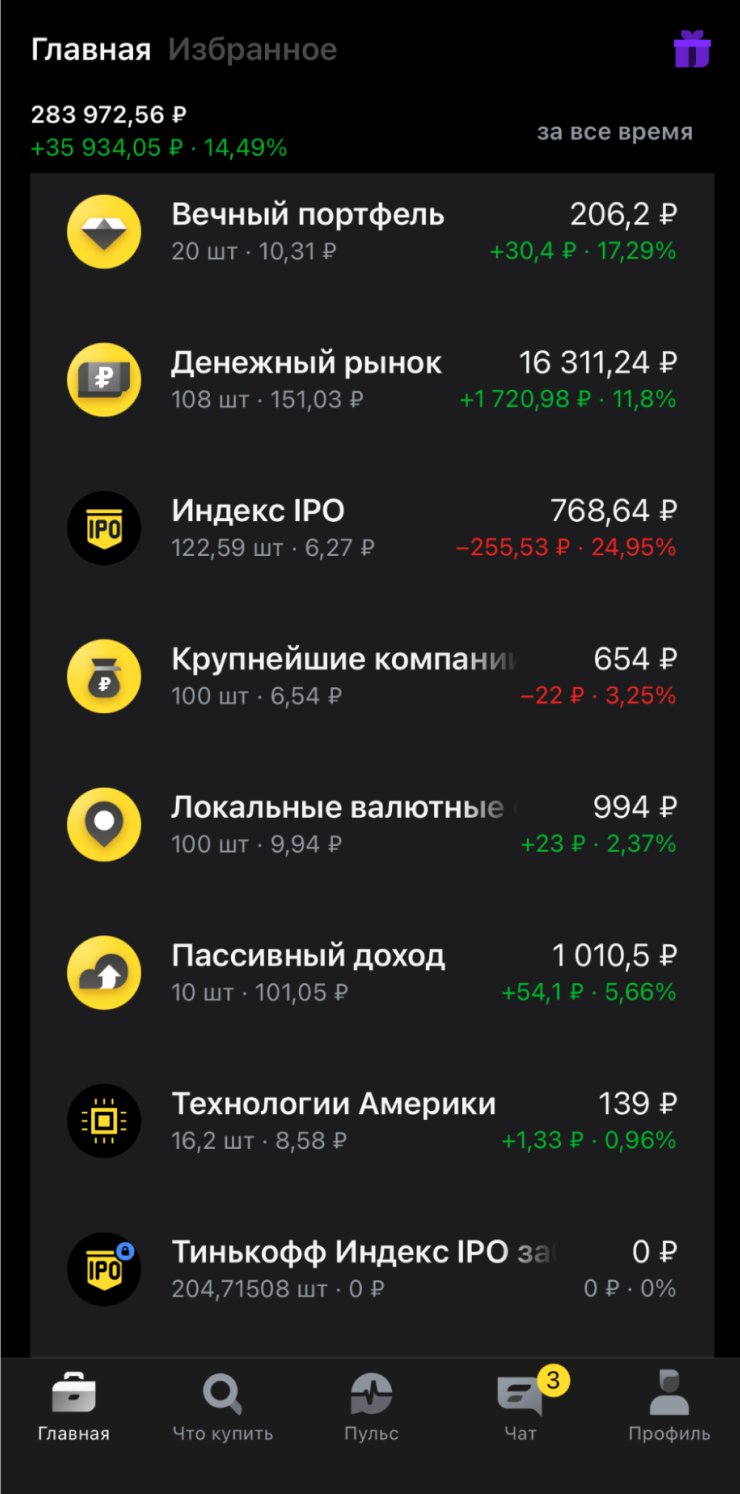Screen dimensions: 740x1494
Task: Go to Что купить in the bottom bar
Action: [x=222, y=1407]
